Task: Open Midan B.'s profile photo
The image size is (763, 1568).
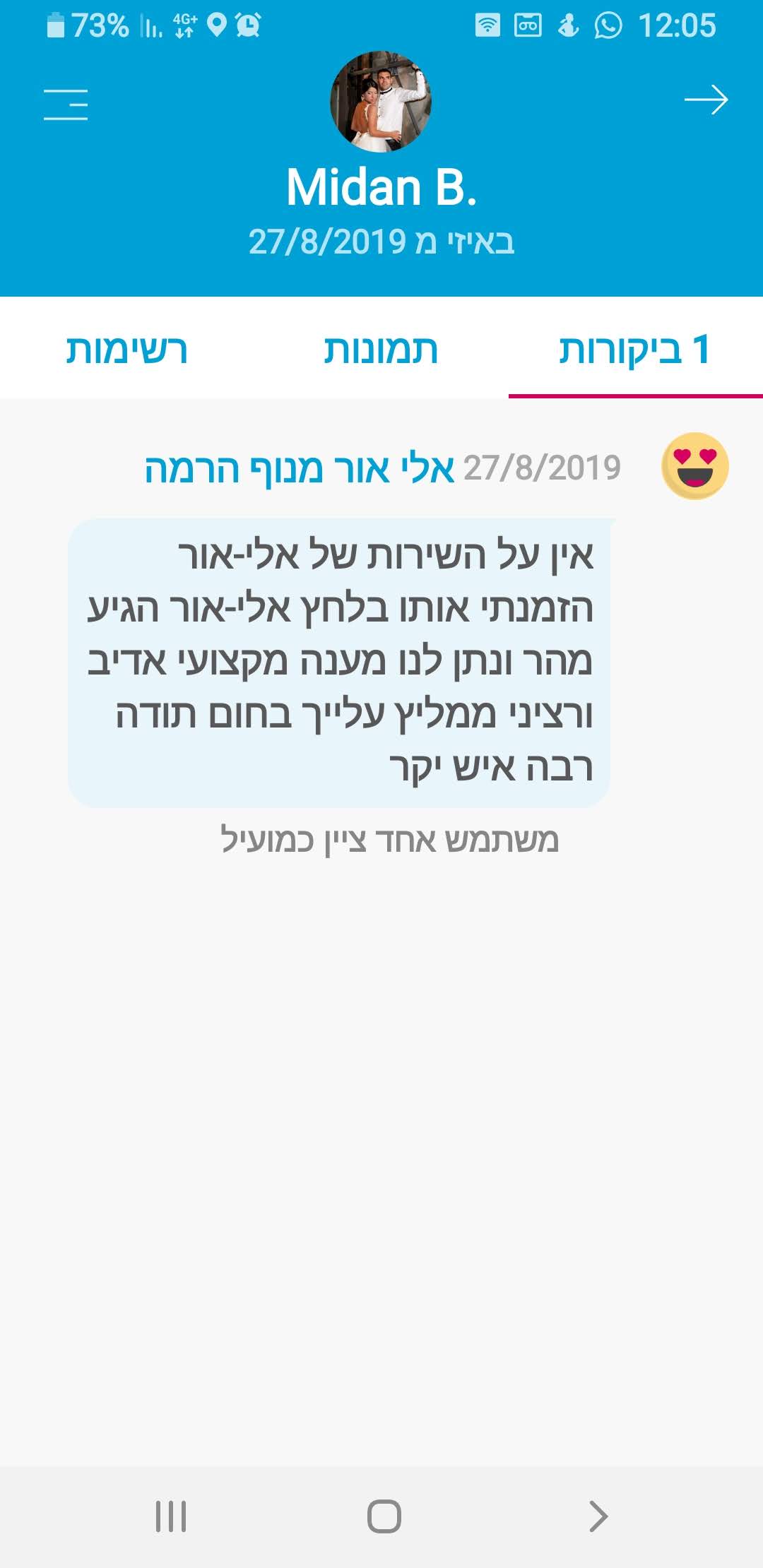Action: pyautogui.click(x=381, y=101)
